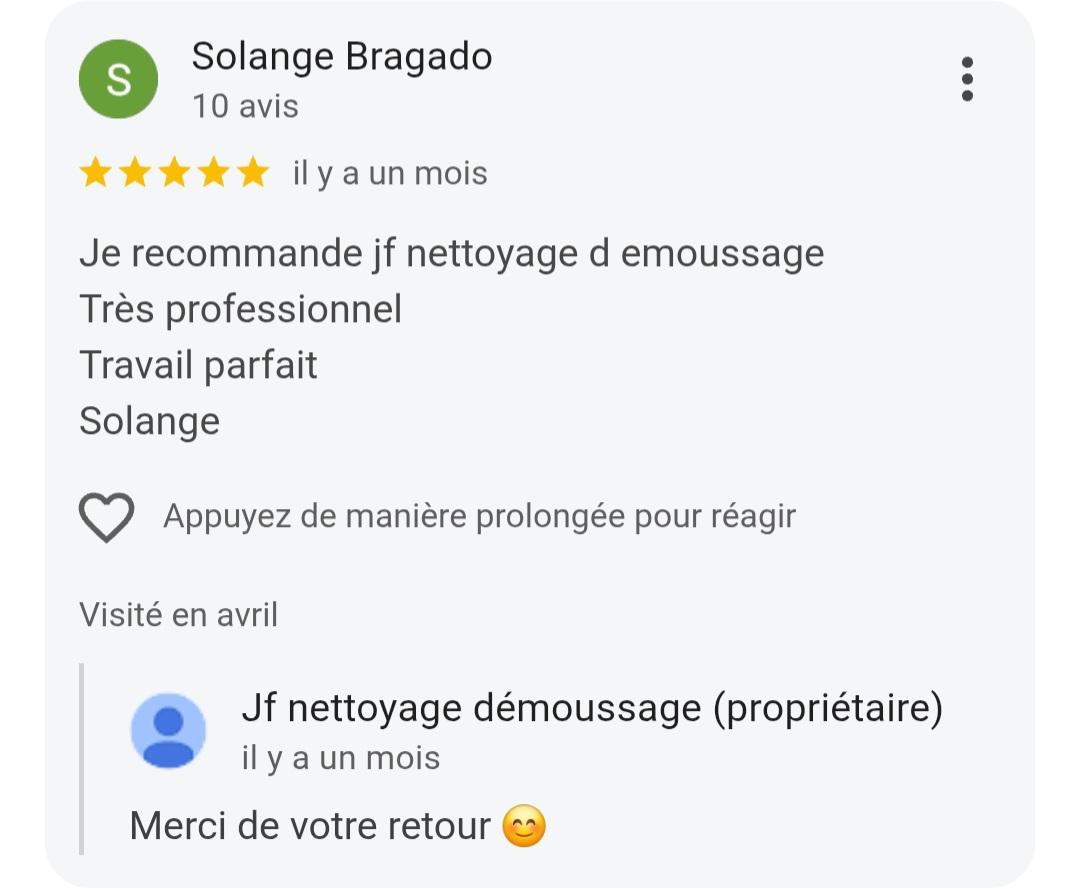Open Solange Bragado's reviewer profile

(341, 58)
